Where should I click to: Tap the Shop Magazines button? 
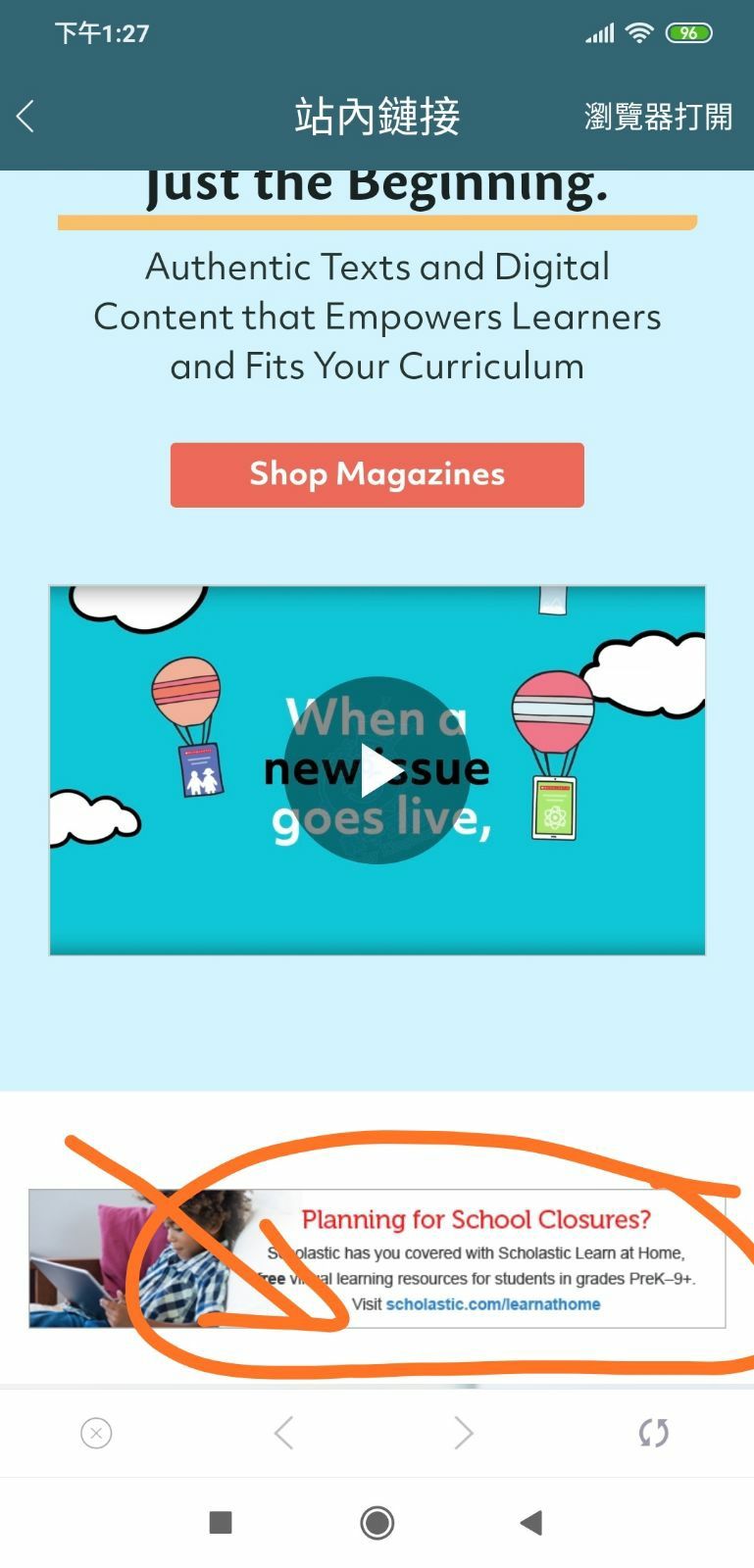pos(377,475)
